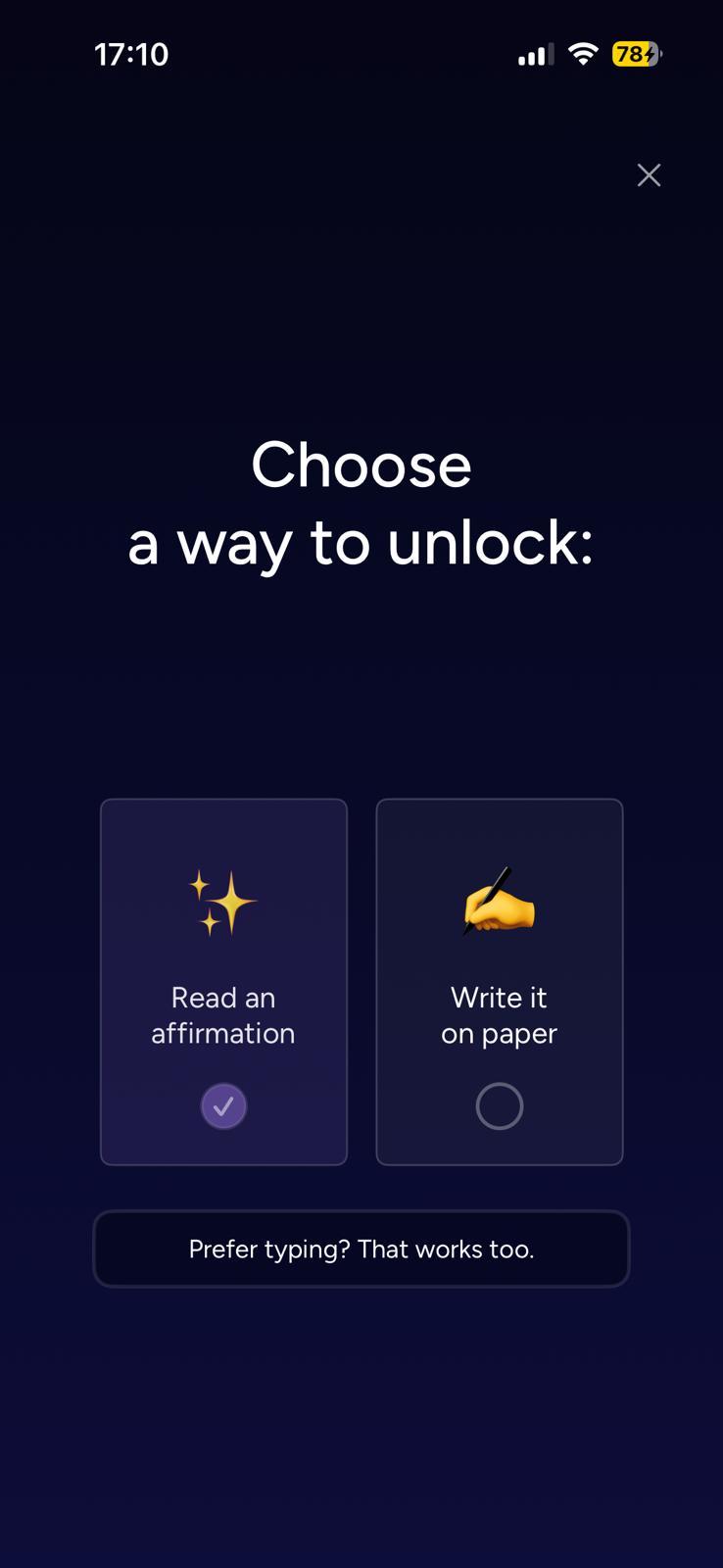Screen dimensions: 723x1568
Task: Close the unlock options screen
Action: click(x=649, y=175)
